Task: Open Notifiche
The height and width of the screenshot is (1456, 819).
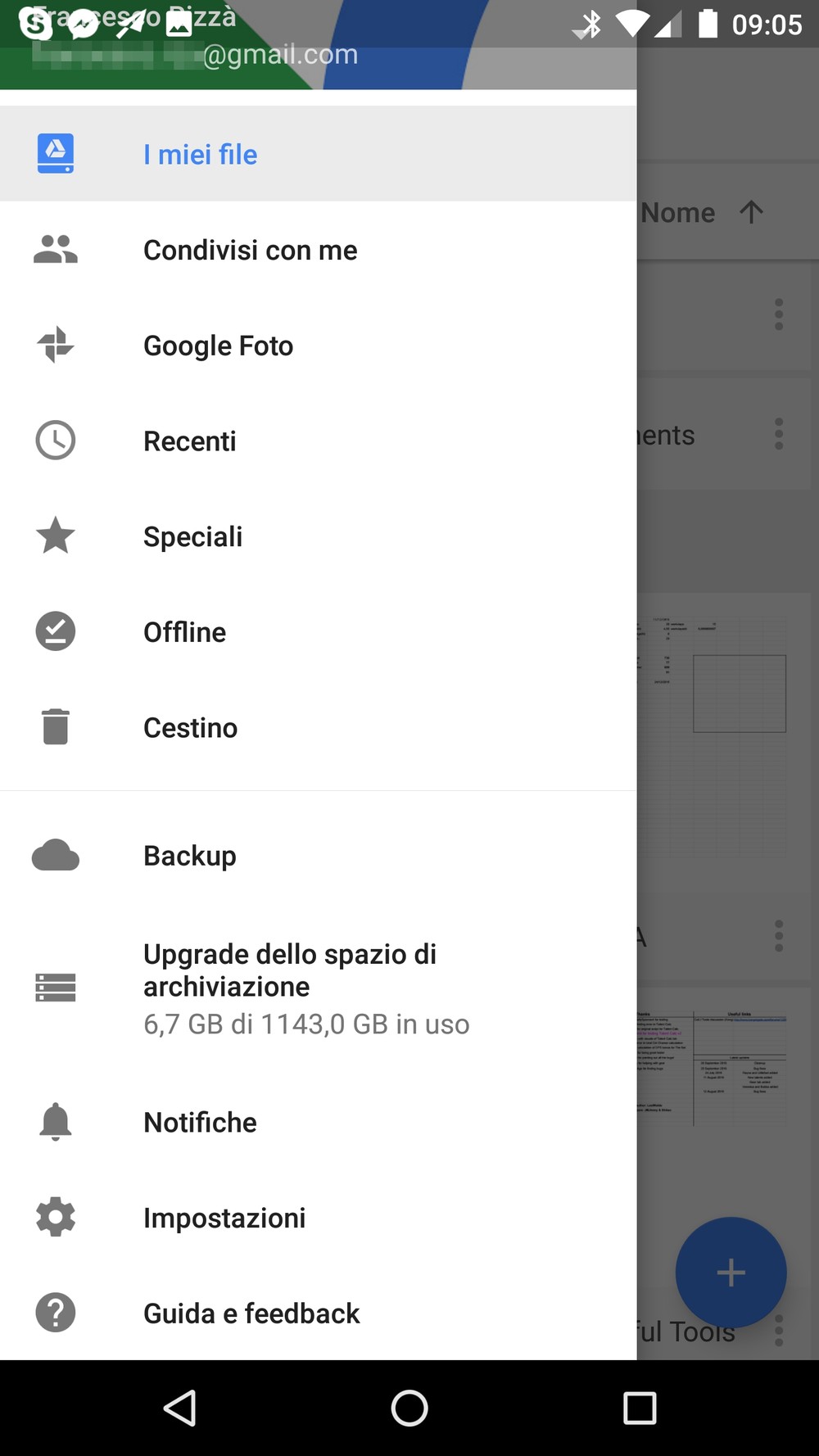Action: click(318, 1122)
